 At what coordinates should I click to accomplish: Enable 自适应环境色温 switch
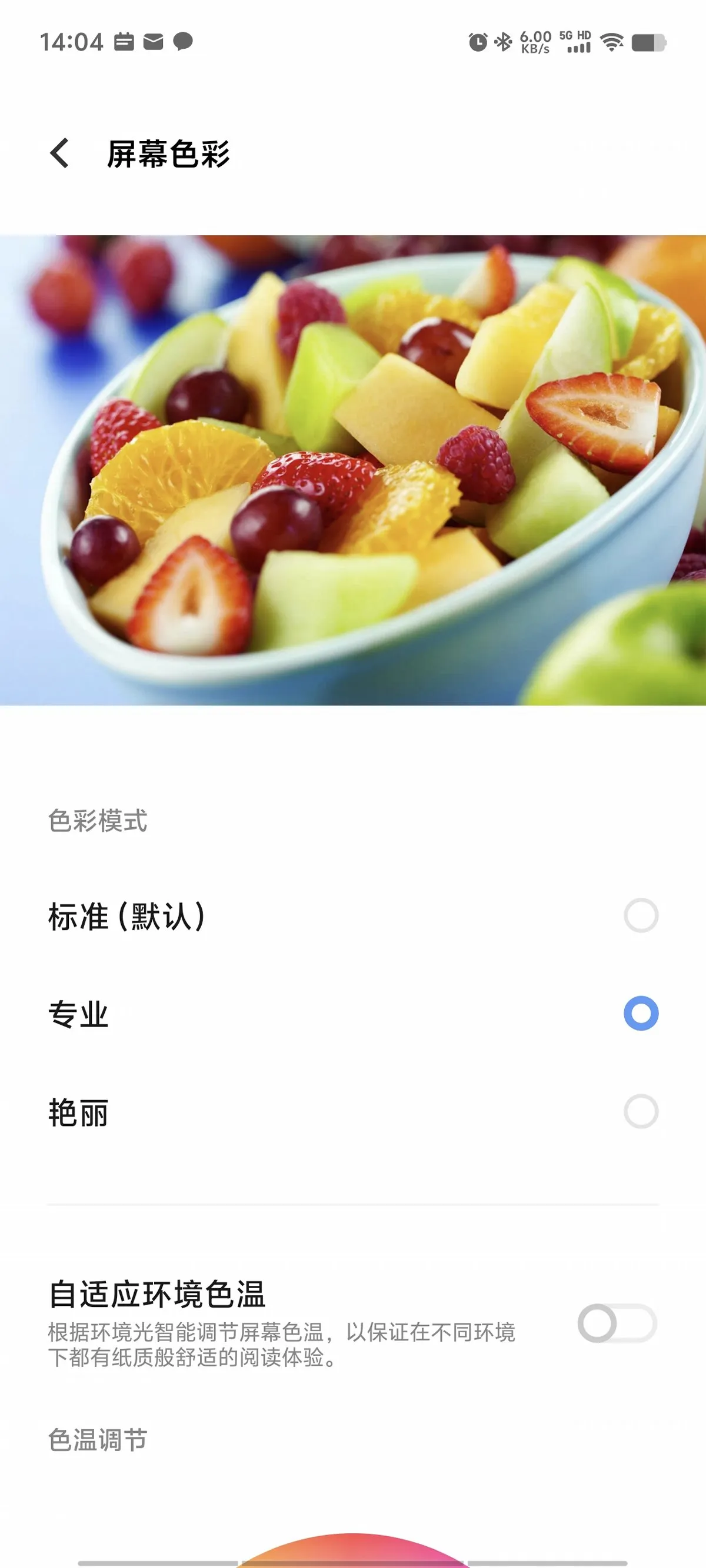coord(617,1323)
